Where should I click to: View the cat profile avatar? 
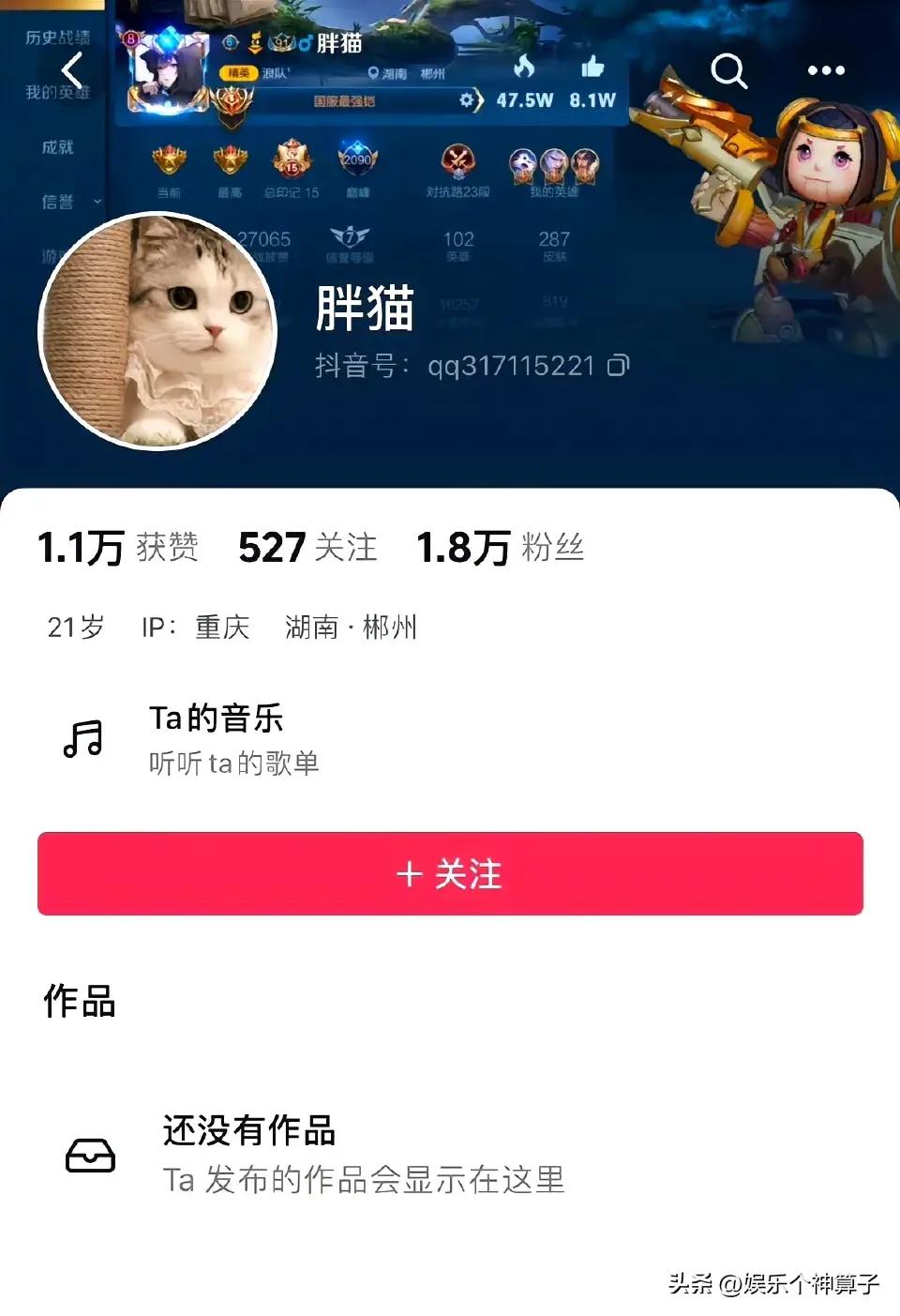157,331
